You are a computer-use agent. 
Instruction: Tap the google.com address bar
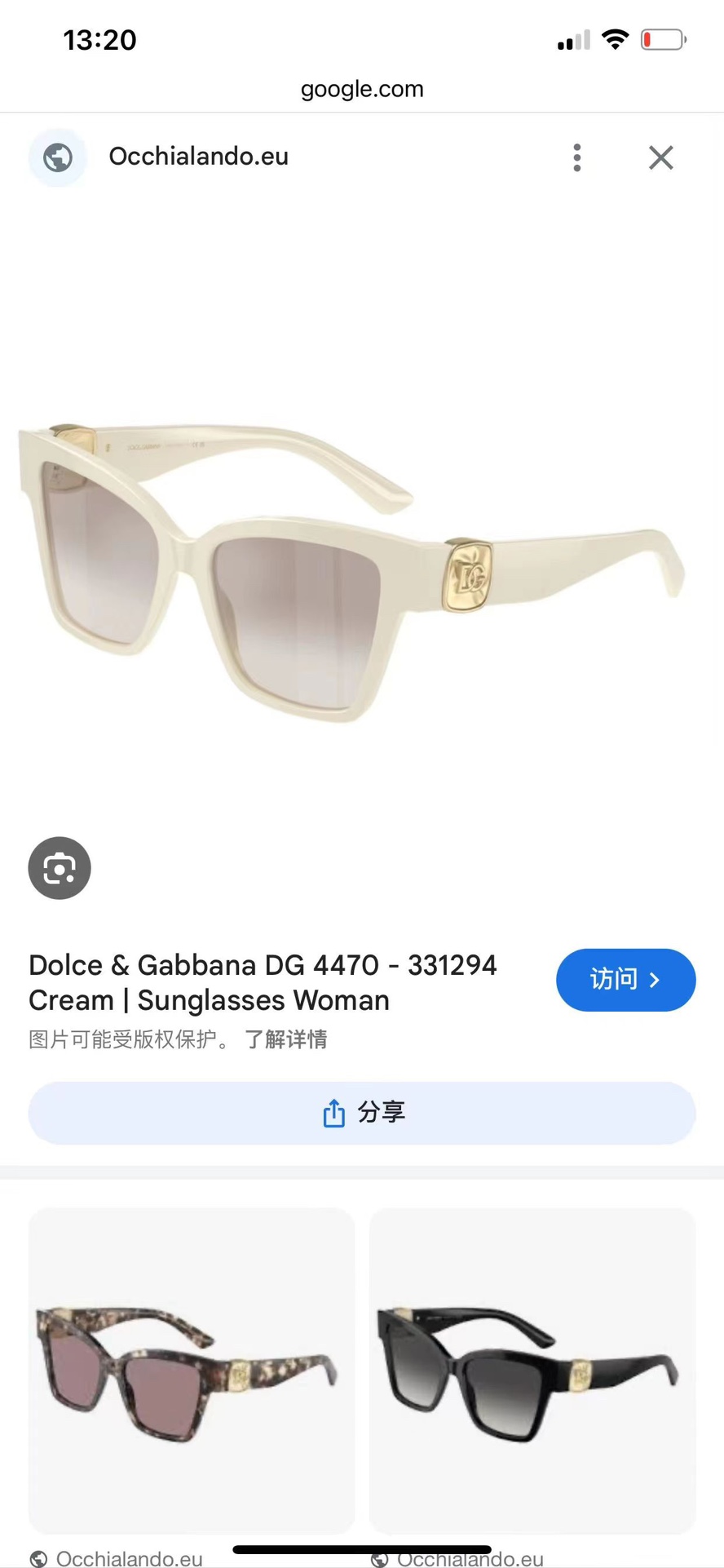[x=362, y=89]
